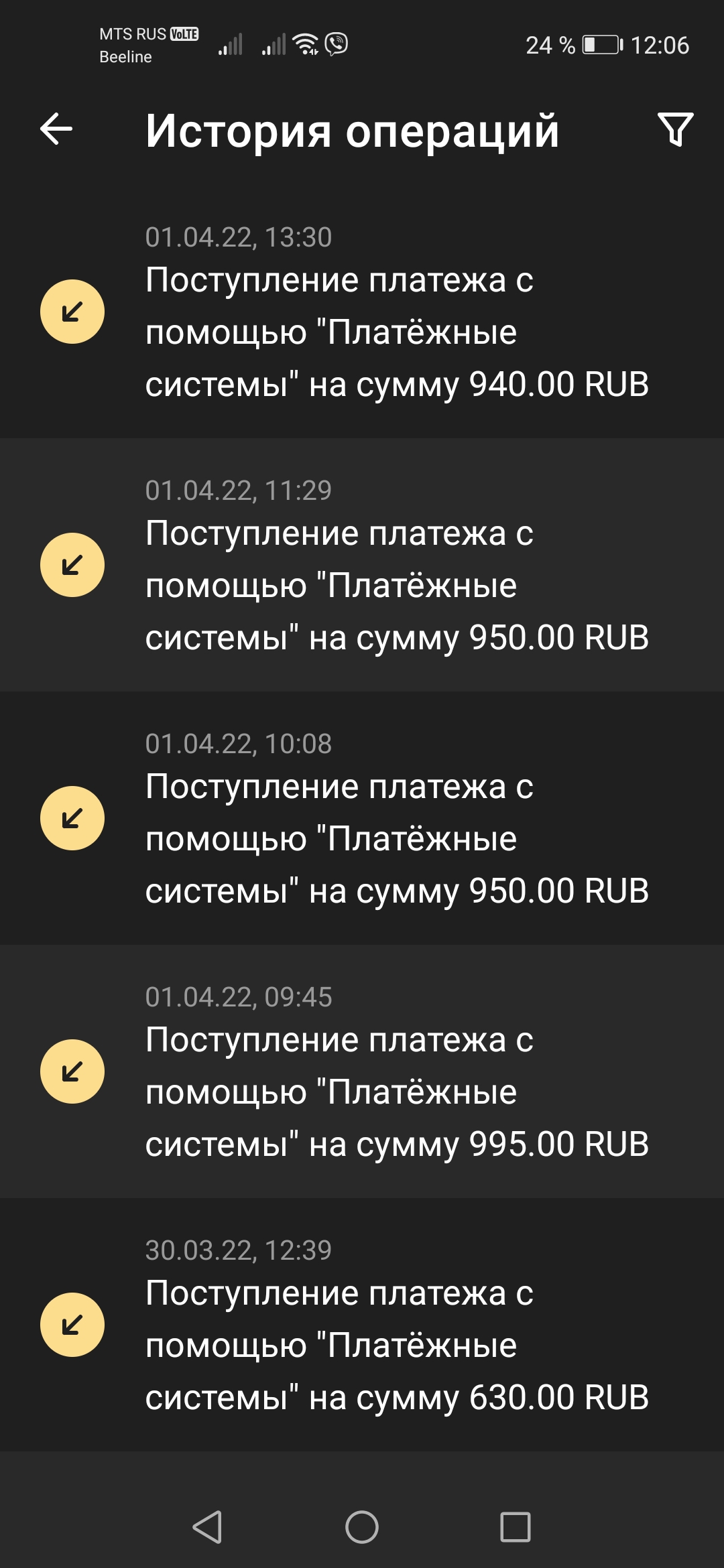View the 950.00 RUB payment at 11:29
The width and height of the screenshot is (724, 1568).
point(362,566)
